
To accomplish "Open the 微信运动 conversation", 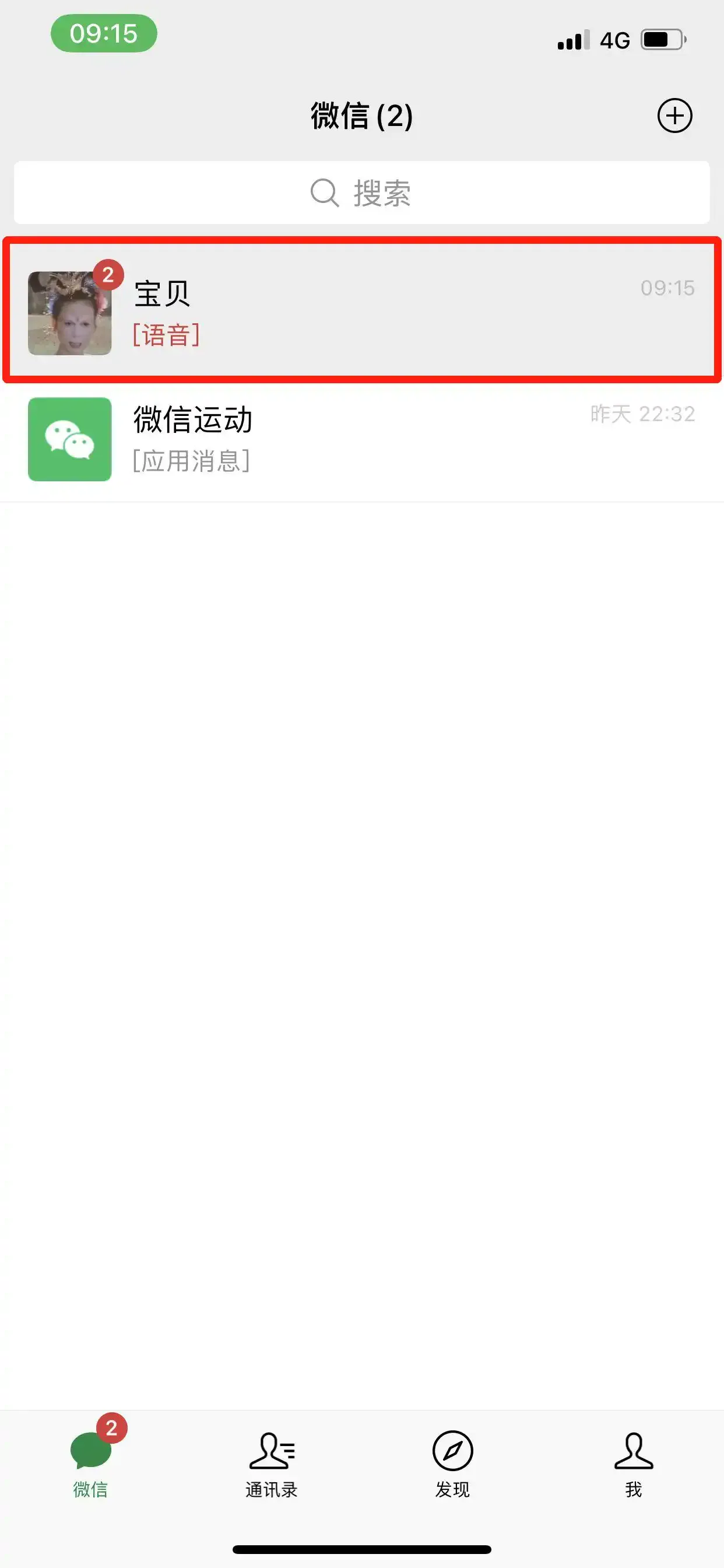I will point(362,439).
